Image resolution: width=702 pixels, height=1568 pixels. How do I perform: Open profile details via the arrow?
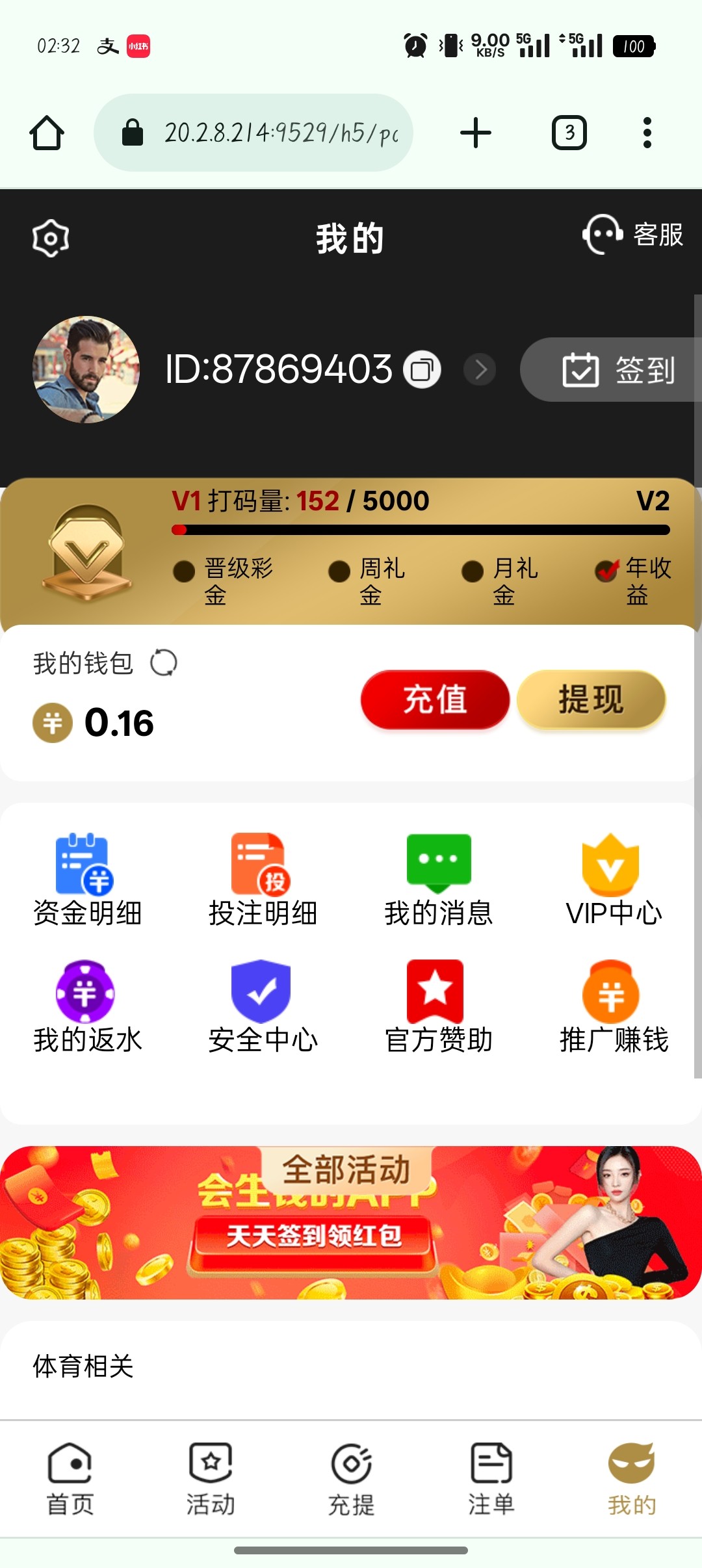[480, 370]
